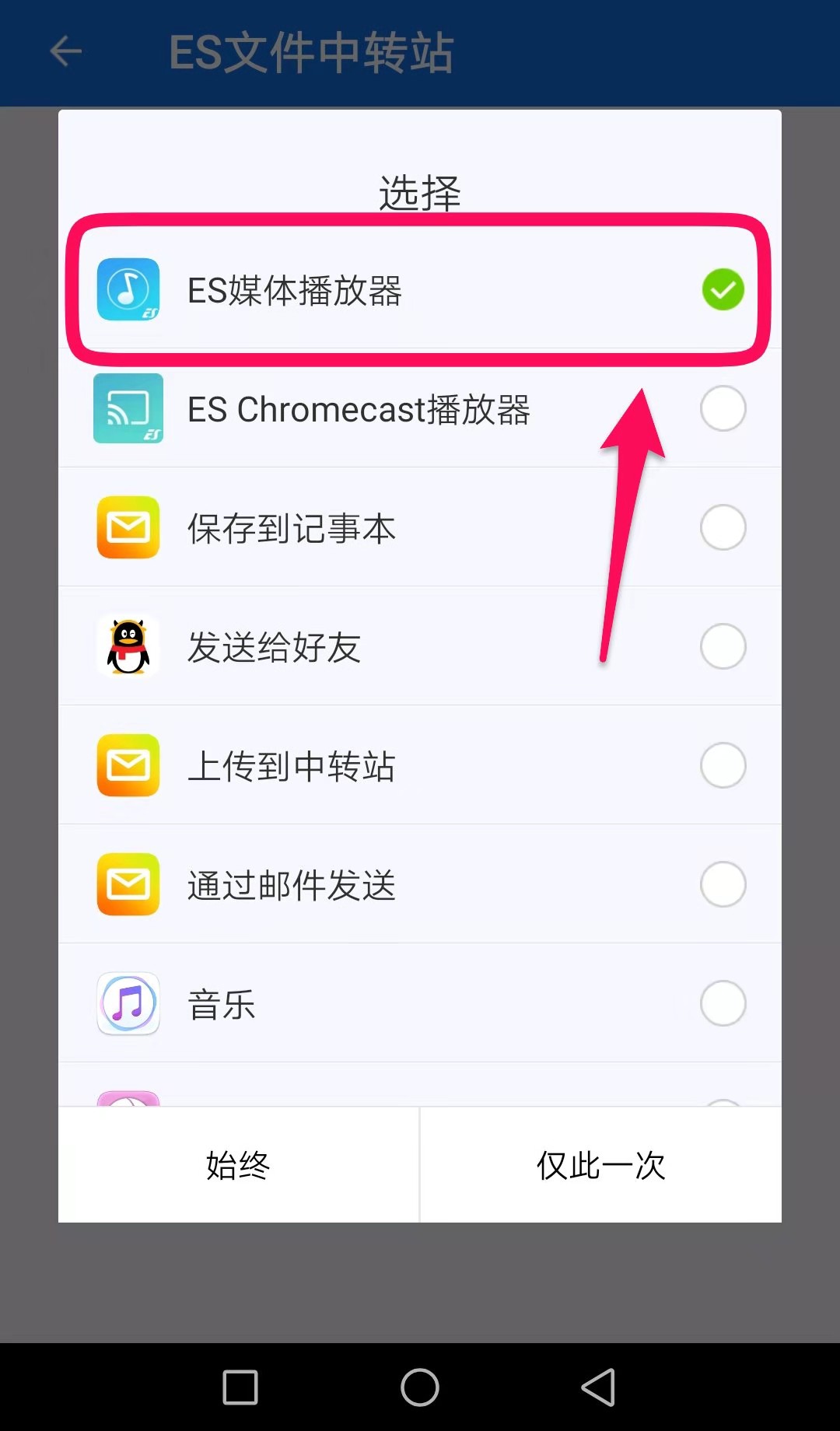840x1431 pixels.
Task: Tap the 始终 button
Action: coord(239,1165)
